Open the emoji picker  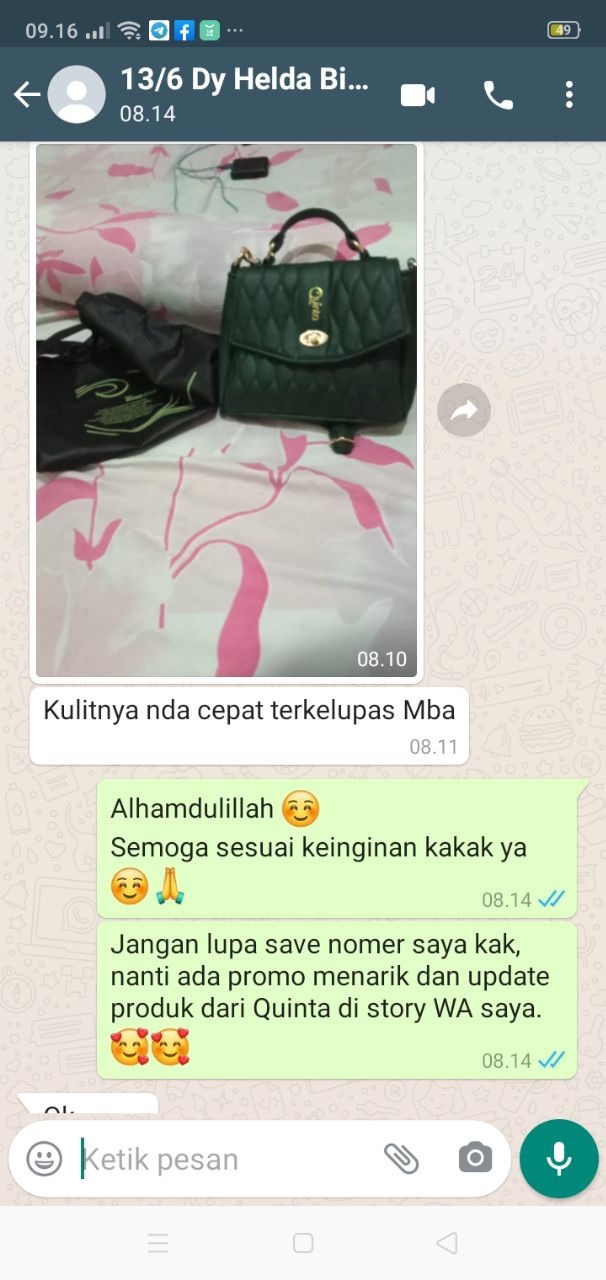(x=44, y=1159)
